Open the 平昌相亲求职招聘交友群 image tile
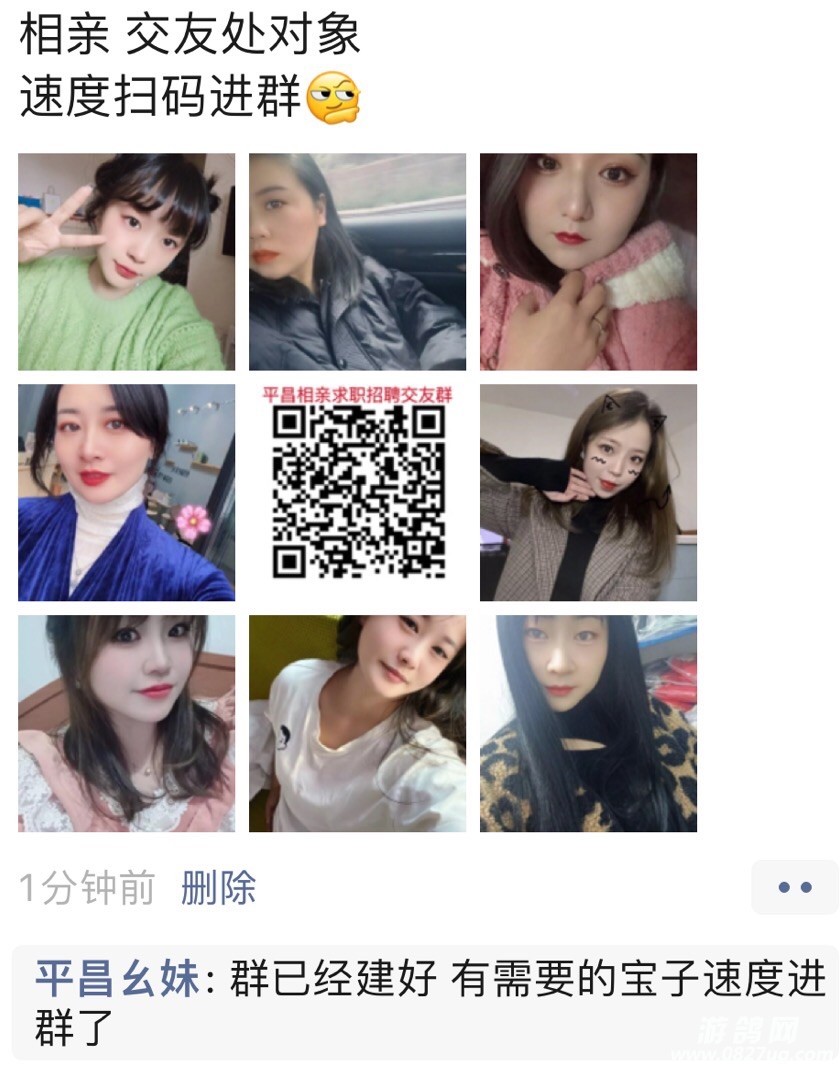 pos(357,493)
